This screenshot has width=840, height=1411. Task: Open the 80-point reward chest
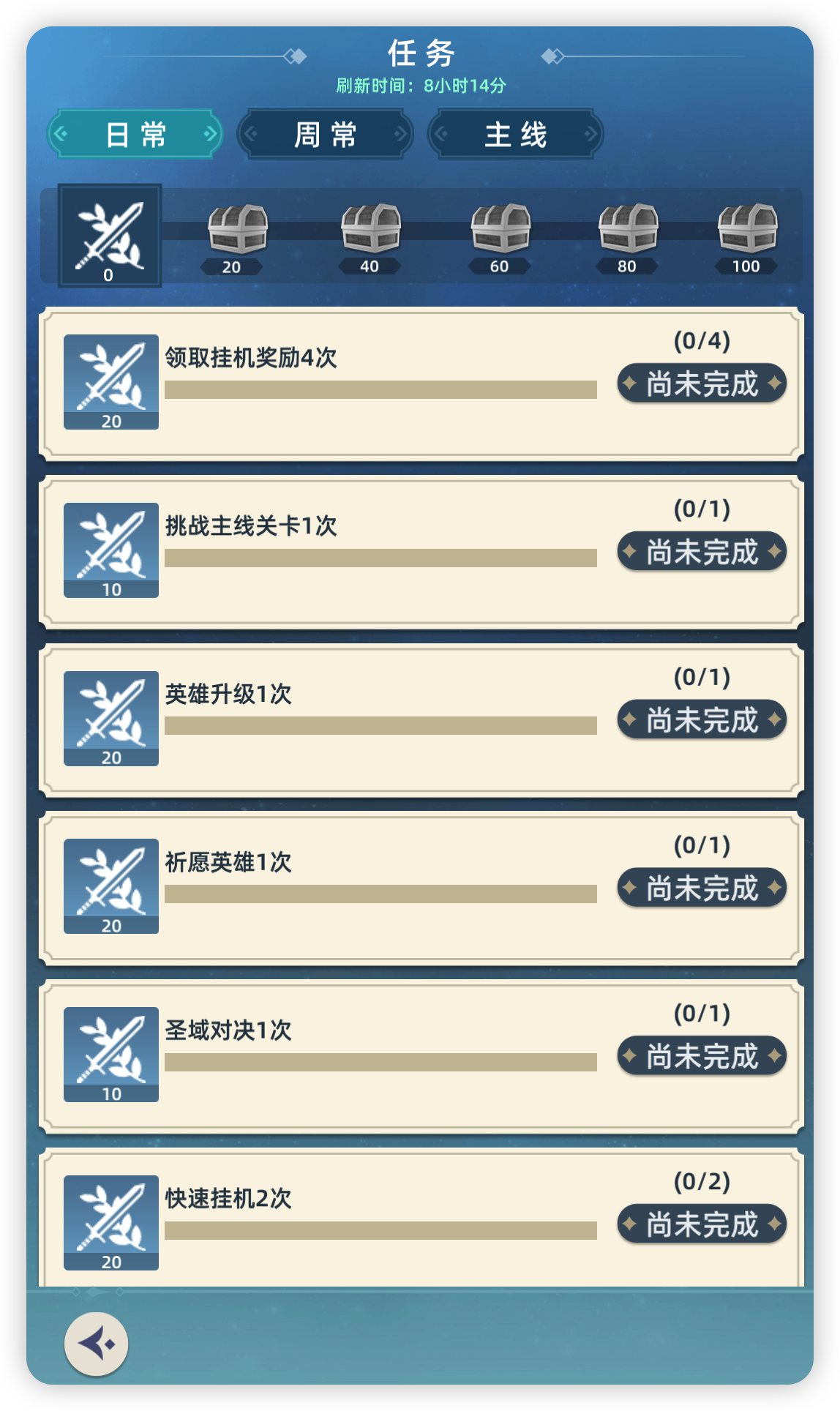[628, 230]
